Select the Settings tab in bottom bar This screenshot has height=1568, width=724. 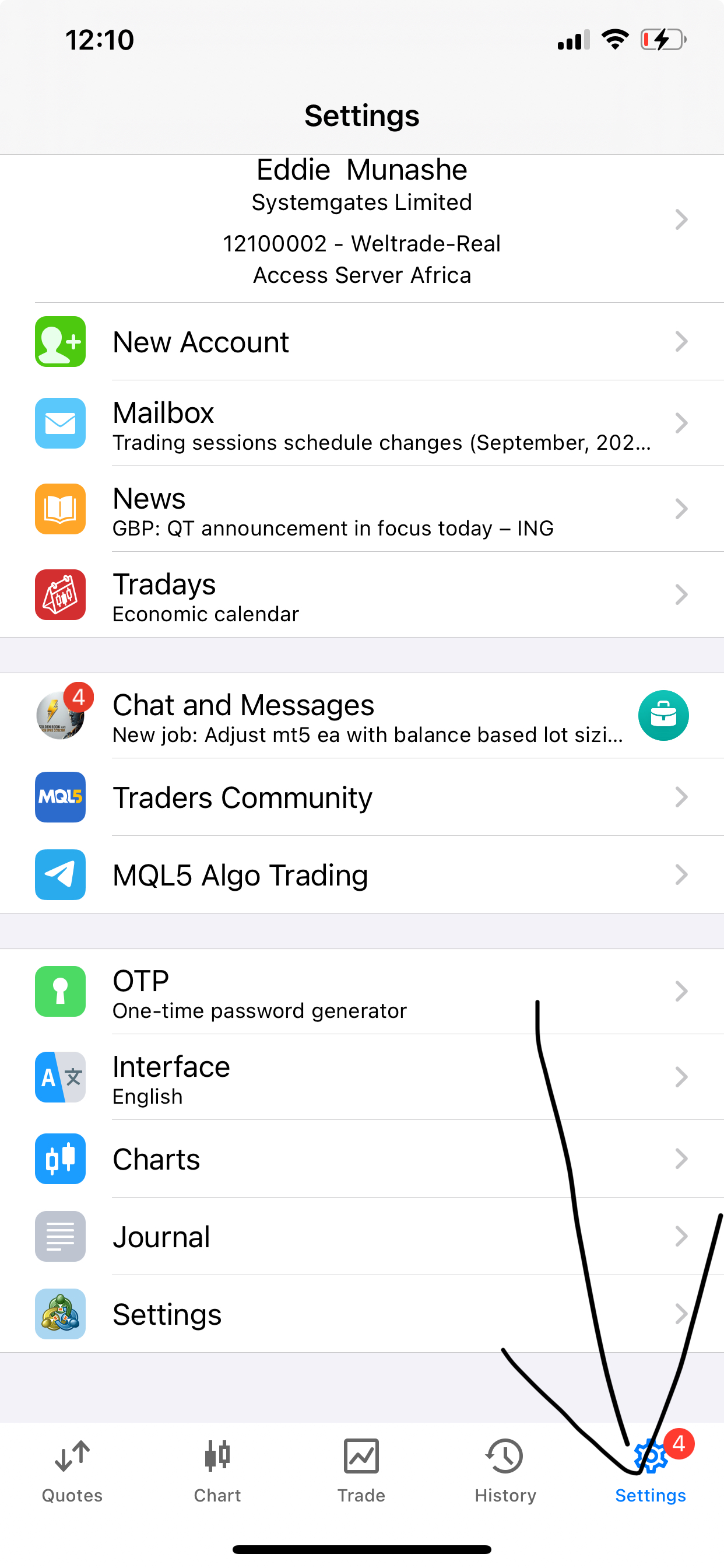point(650,1471)
